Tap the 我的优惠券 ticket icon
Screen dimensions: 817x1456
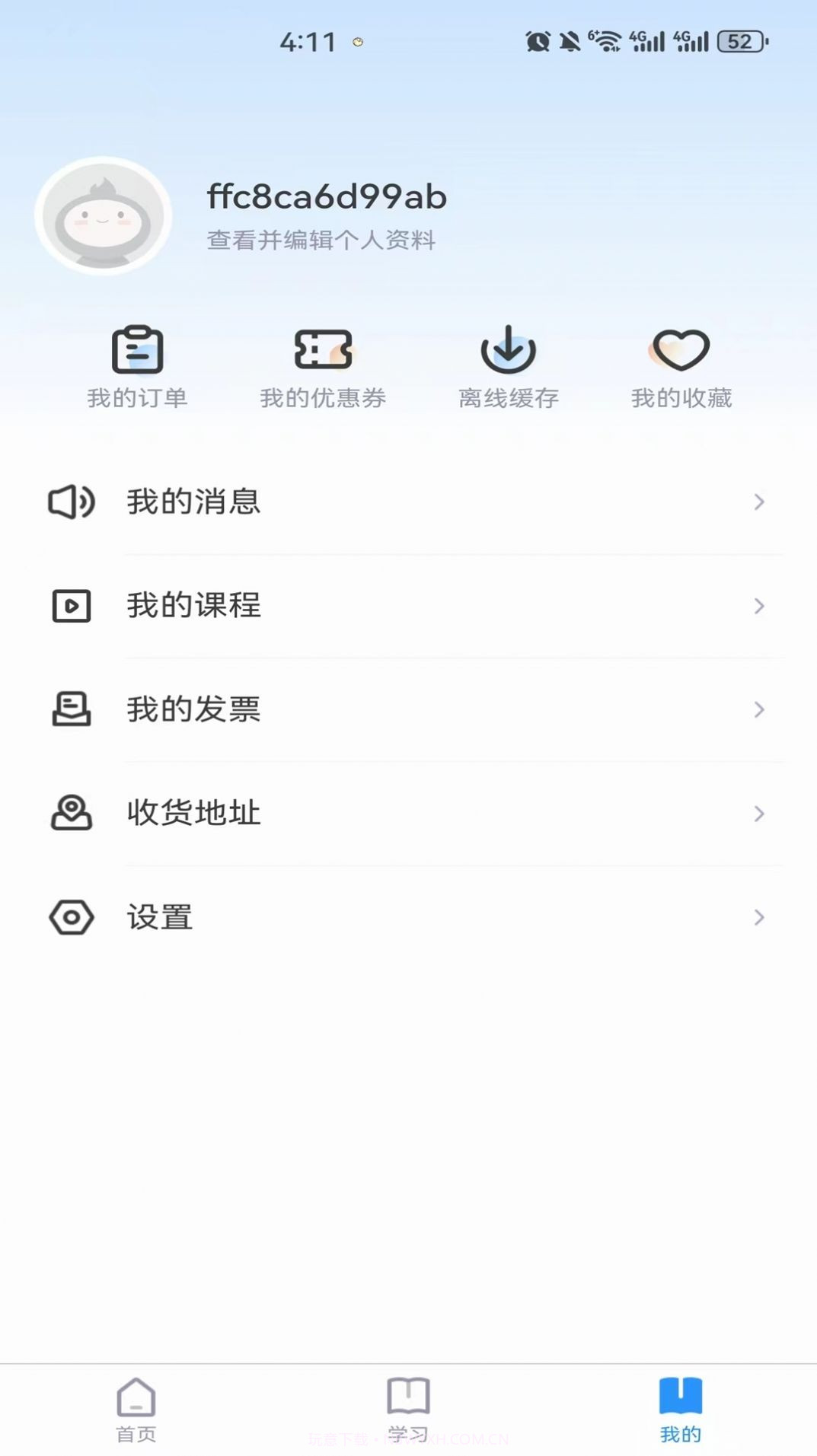point(323,349)
